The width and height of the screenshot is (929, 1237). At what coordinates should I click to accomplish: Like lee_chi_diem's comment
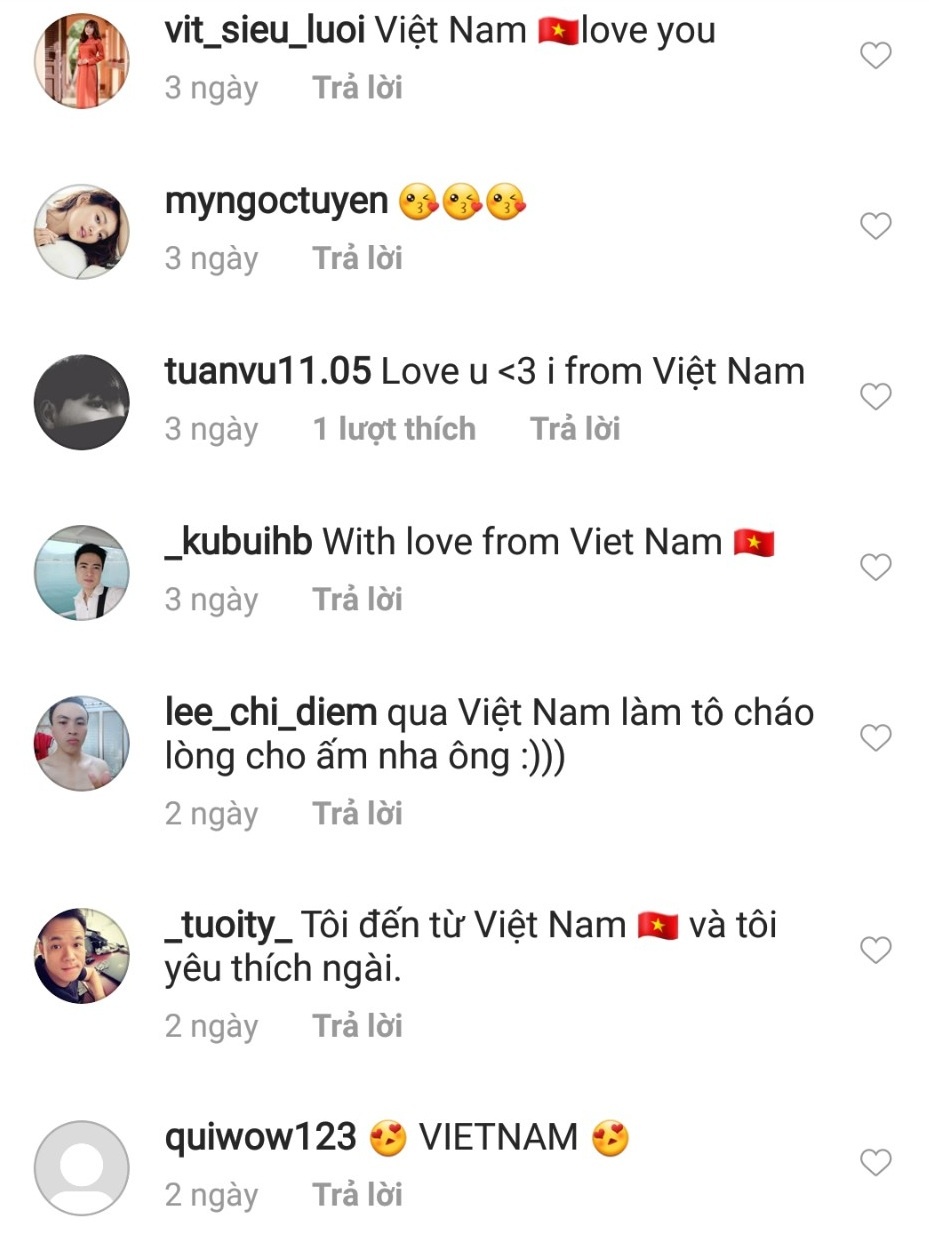pos(875,738)
